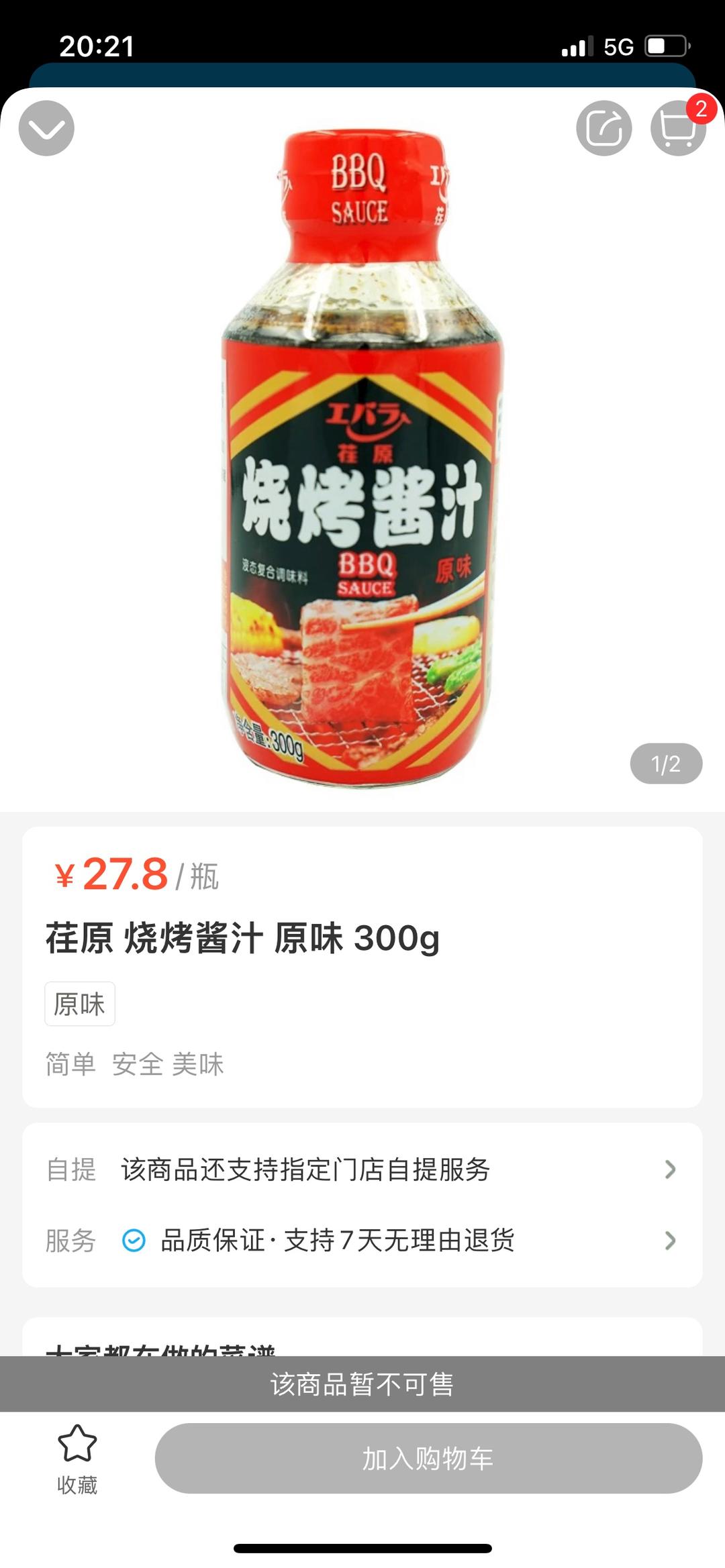
Task: Open the shopping cart icon
Action: pyautogui.click(x=676, y=129)
